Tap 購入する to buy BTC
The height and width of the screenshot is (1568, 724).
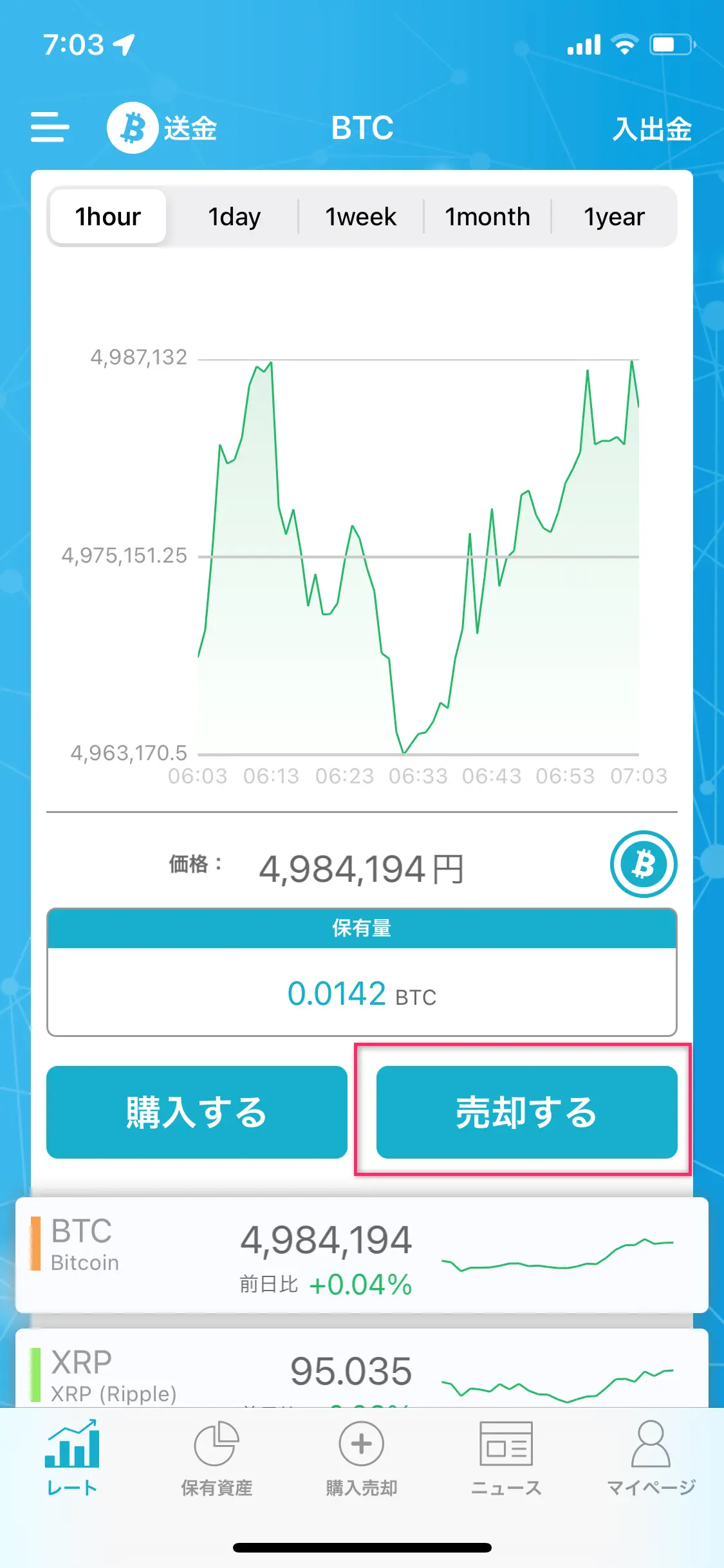pyautogui.click(x=197, y=1112)
